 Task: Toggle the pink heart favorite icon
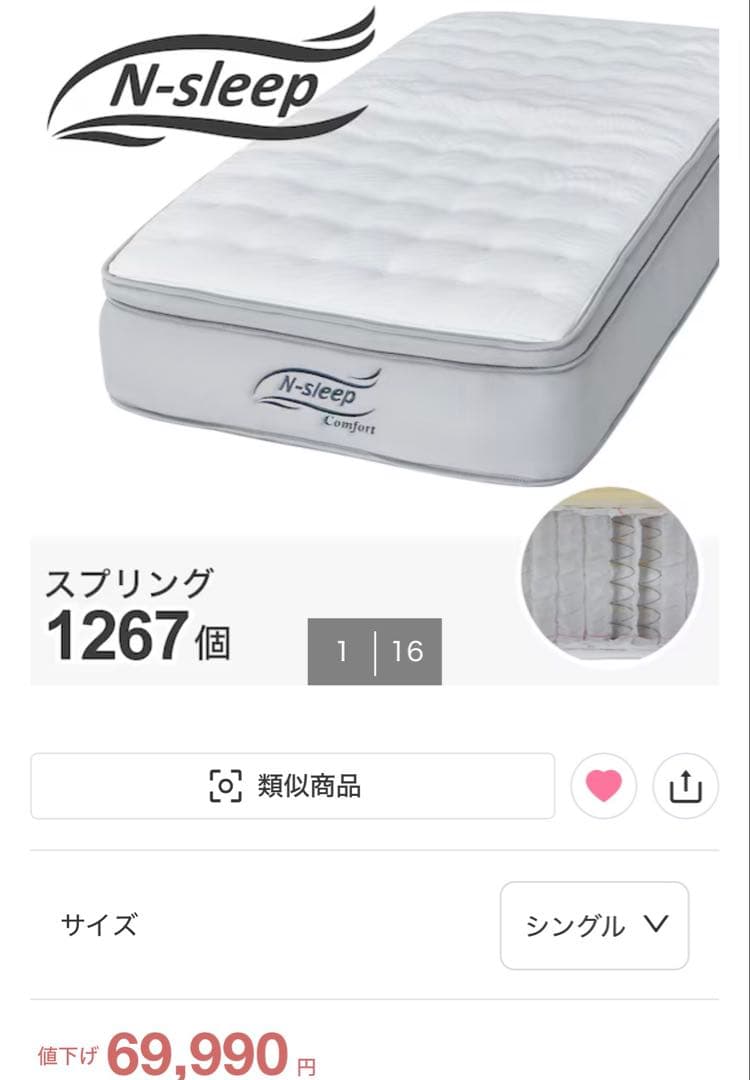[x=603, y=786]
